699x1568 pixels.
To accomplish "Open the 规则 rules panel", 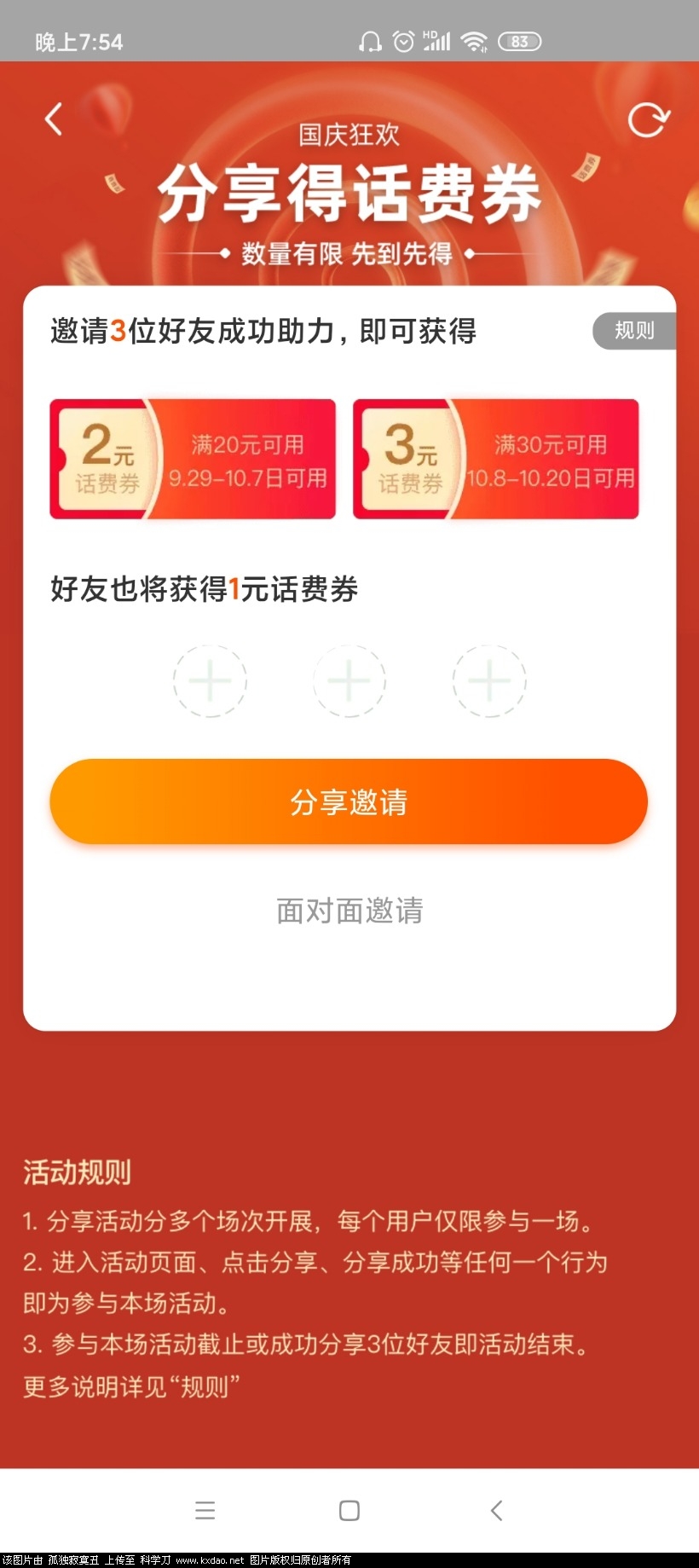I will 633,331.
